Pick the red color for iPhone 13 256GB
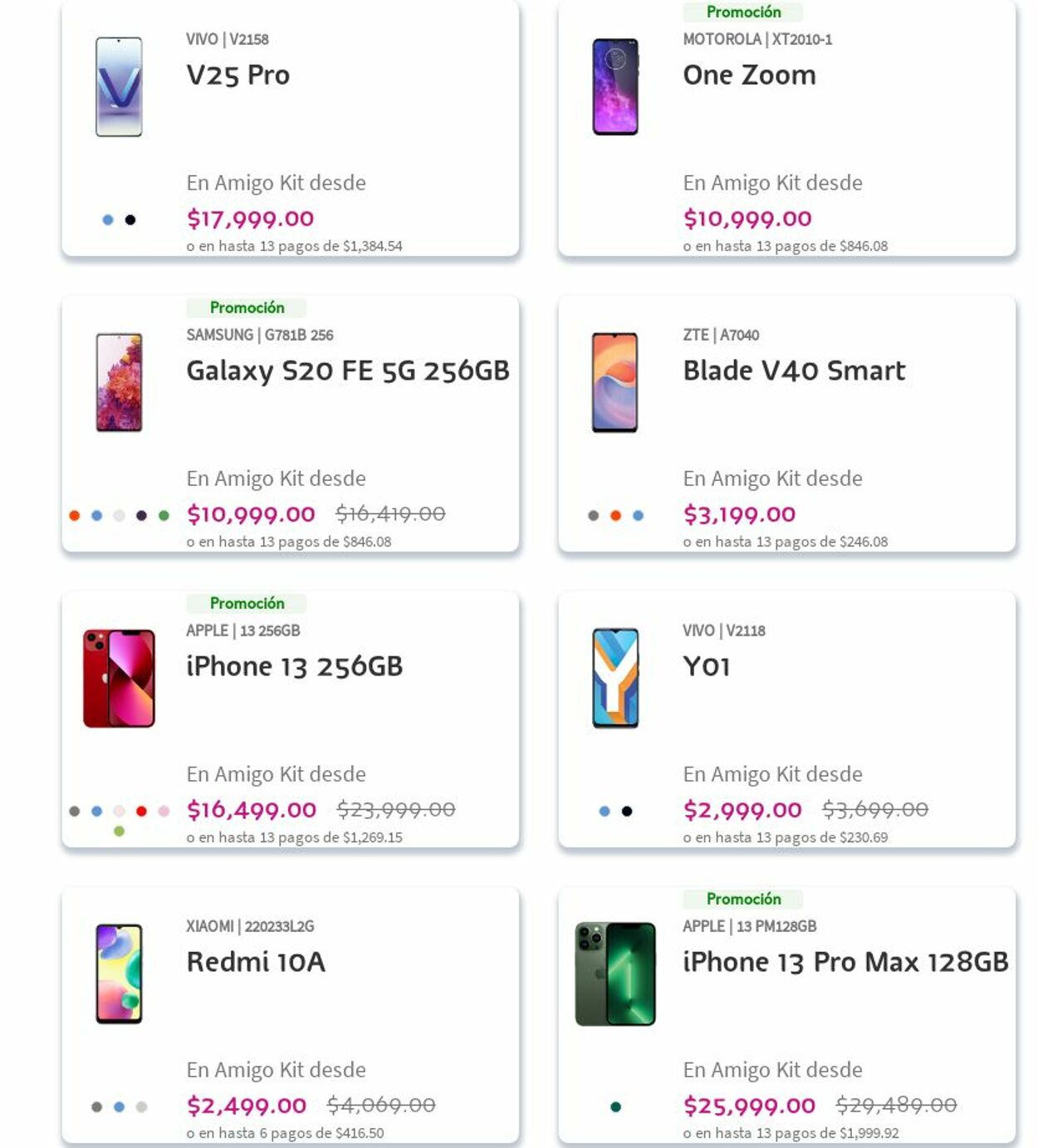The height and width of the screenshot is (1148, 1038). coord(141,812)
